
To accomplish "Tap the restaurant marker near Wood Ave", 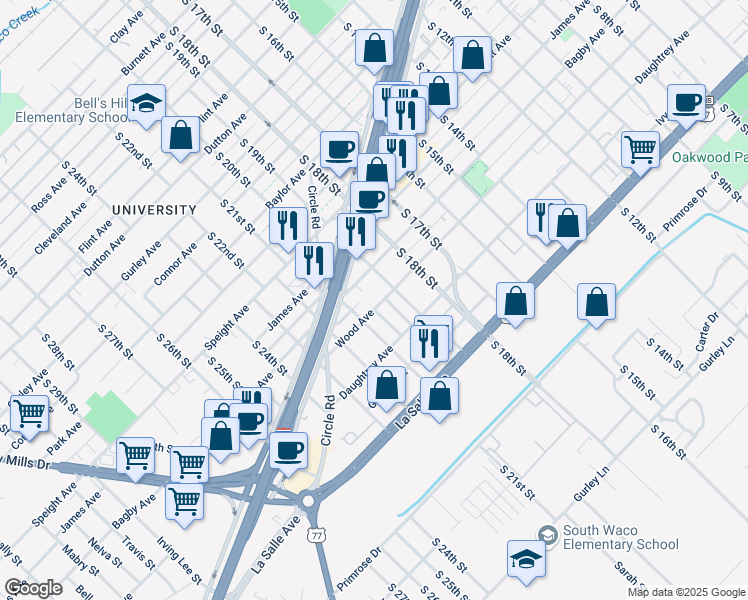I will (x=429, y=343).
